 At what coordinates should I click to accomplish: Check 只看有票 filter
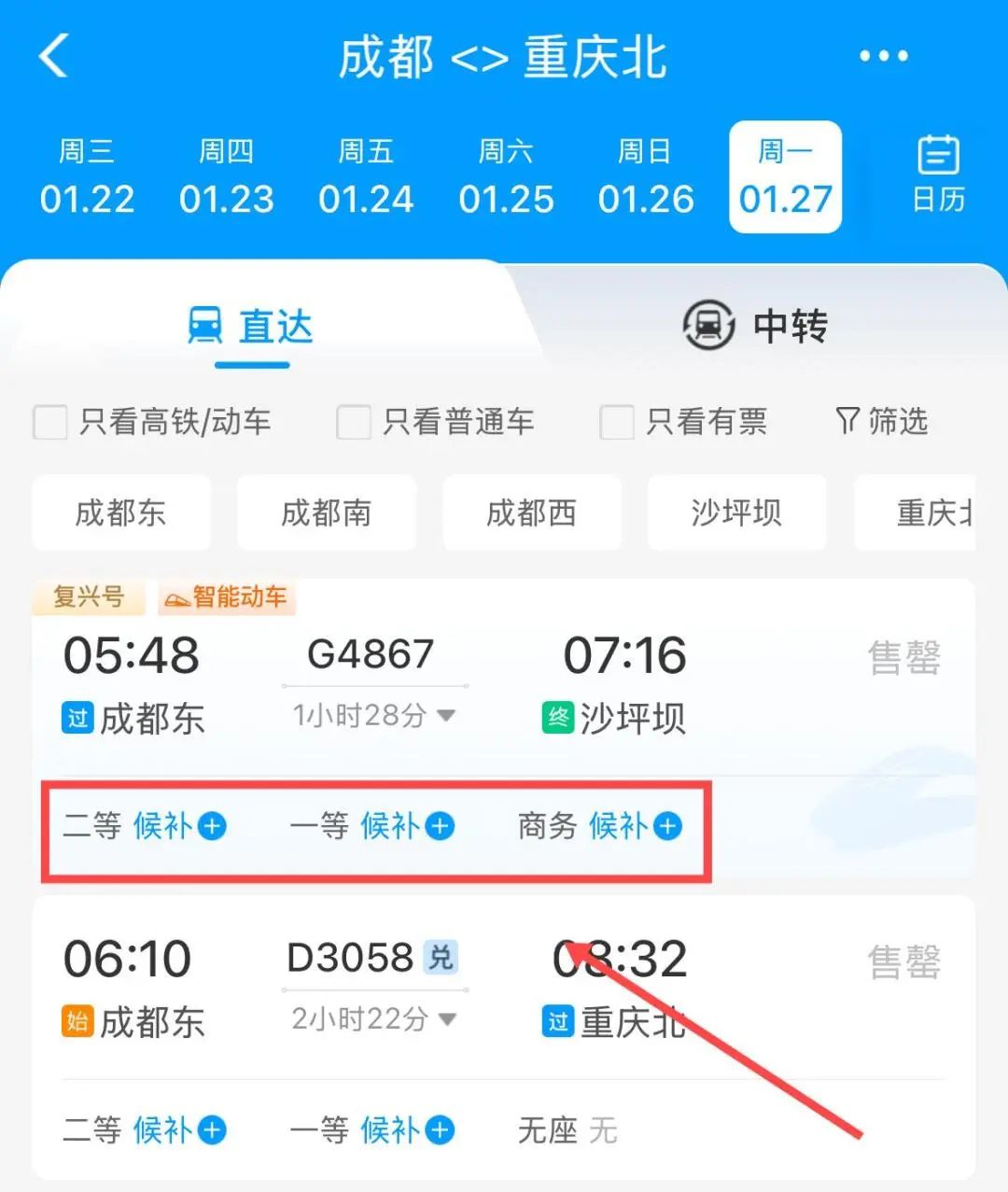[x=617, y=422]
